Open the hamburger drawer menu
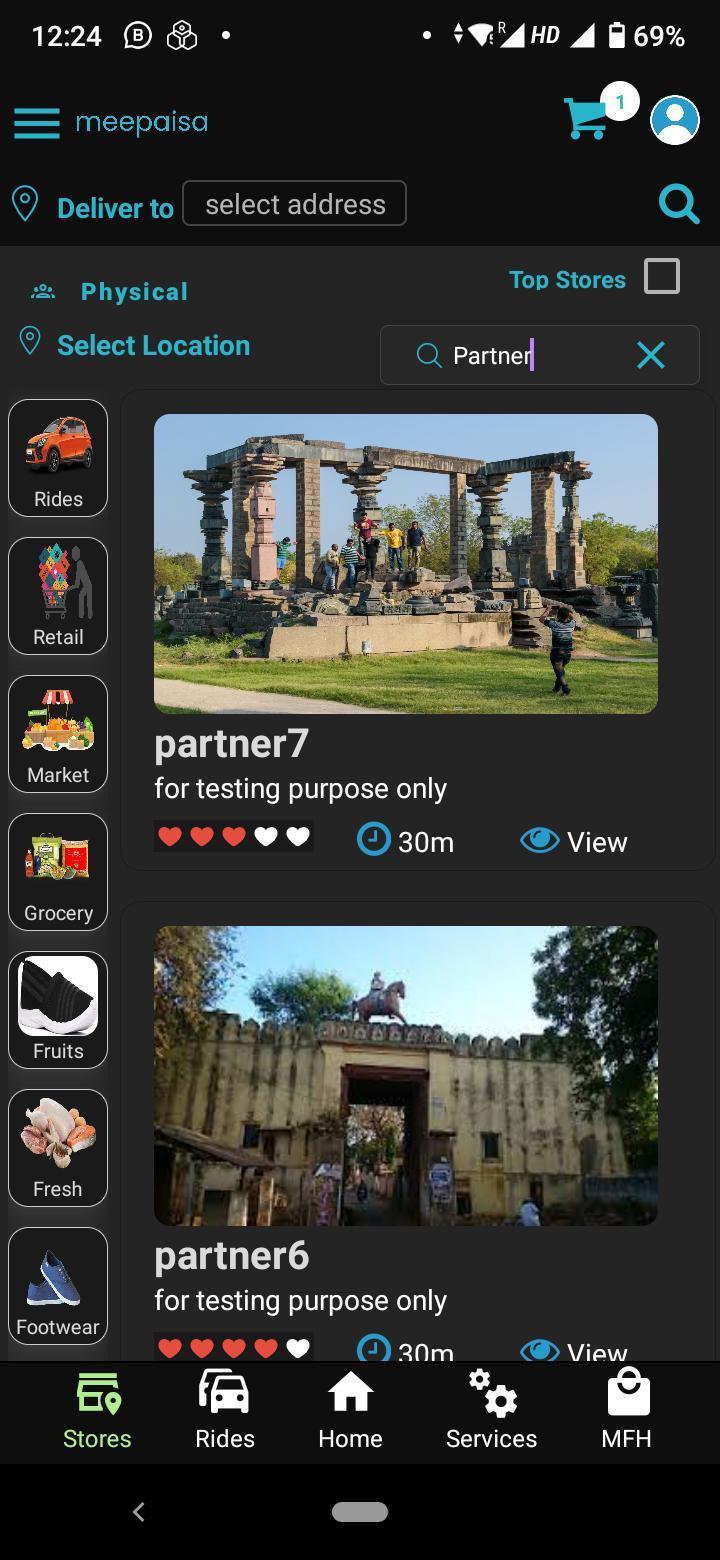The image size is (720, 1560). click(37, 123)
